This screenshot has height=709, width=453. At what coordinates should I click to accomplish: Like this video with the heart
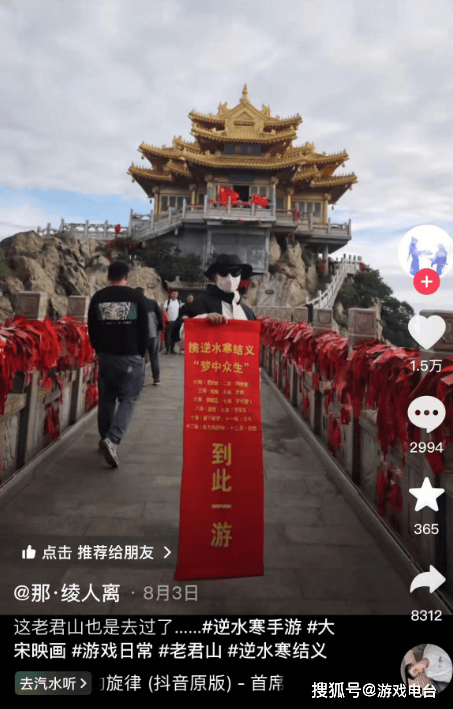(x=427, y=332)
